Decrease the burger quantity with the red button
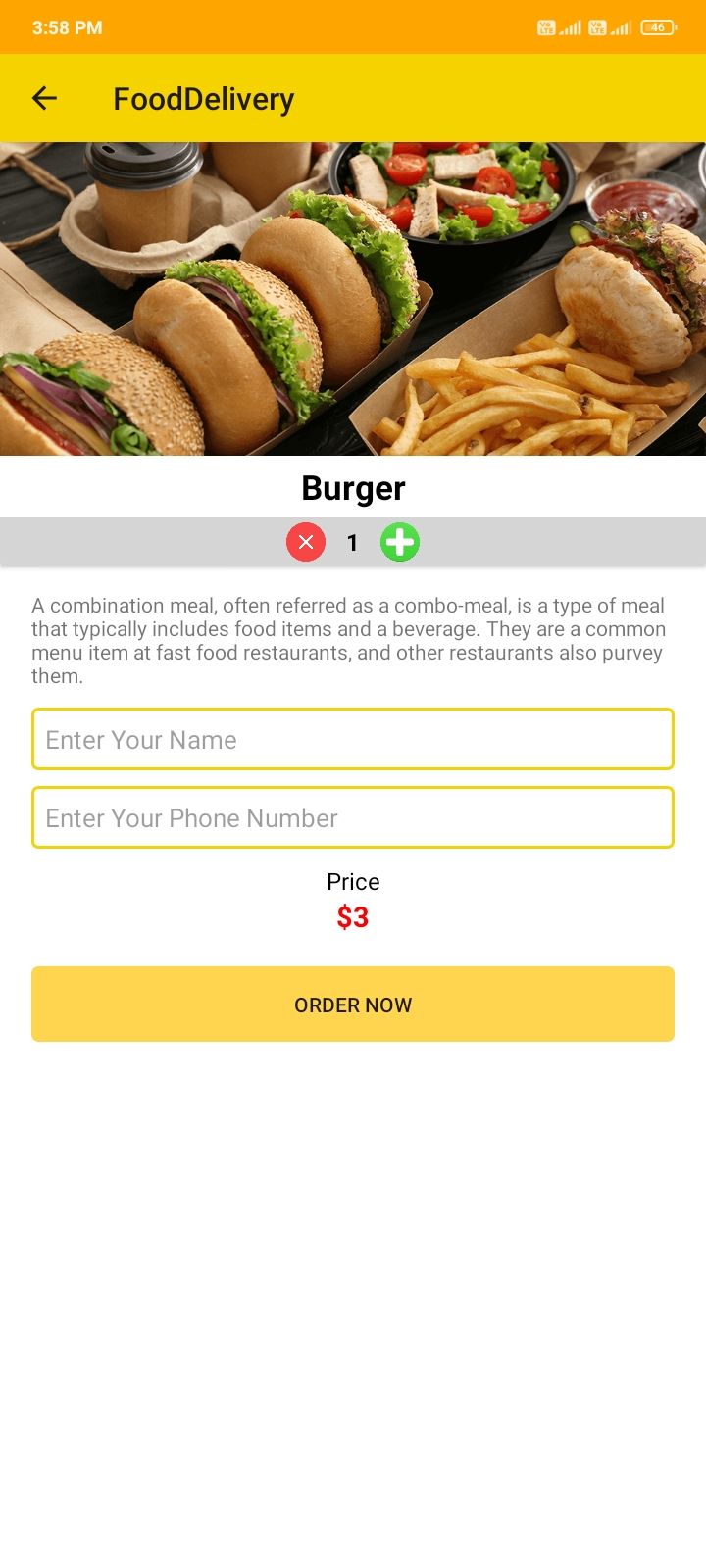This screenshot has height=1568, width=706. (306, 542)
